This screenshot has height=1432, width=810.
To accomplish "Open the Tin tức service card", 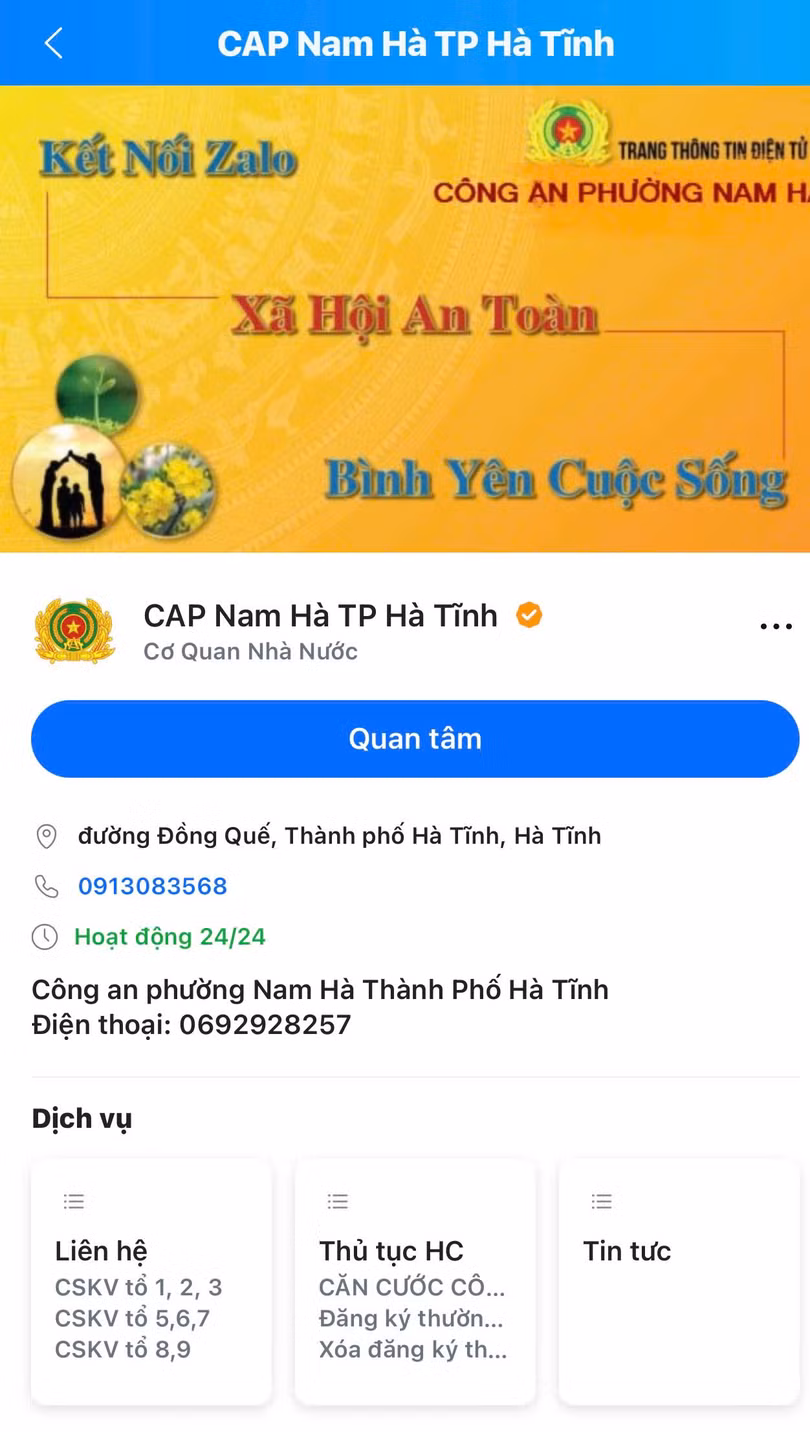I will click(x=679, y=1282).
